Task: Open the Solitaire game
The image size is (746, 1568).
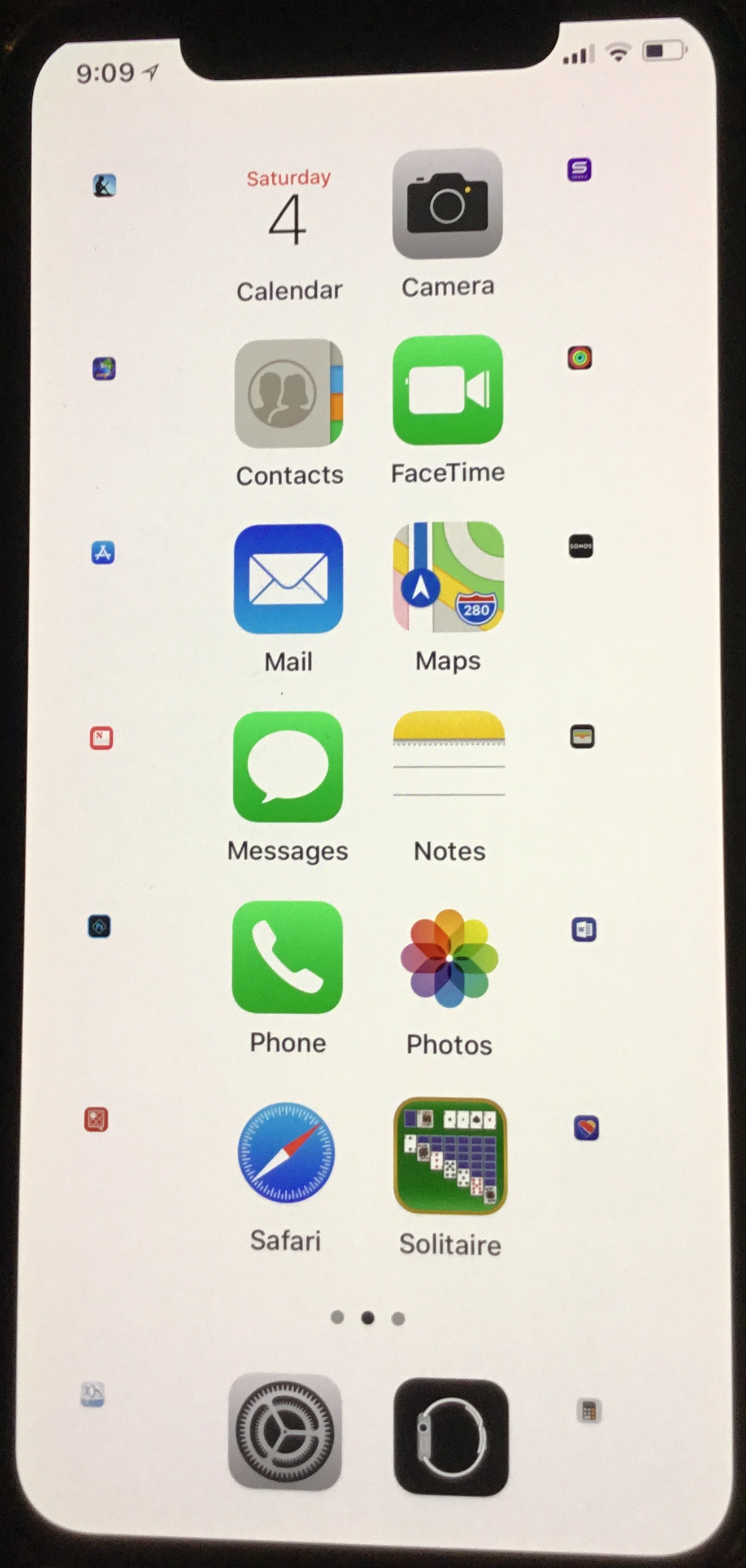Action: click(x=450, y=1156)
